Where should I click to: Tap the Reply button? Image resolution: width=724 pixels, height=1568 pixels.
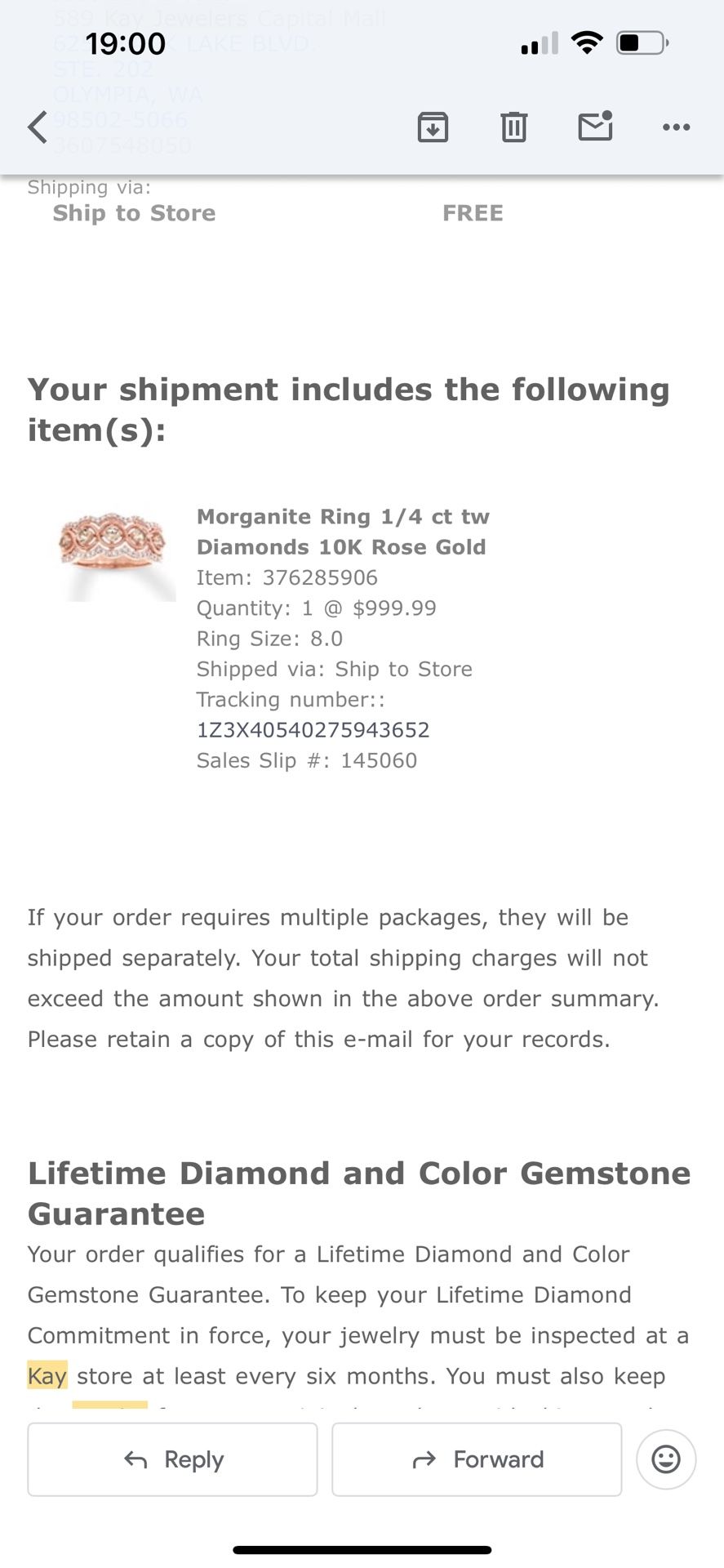coord(172,1459)
